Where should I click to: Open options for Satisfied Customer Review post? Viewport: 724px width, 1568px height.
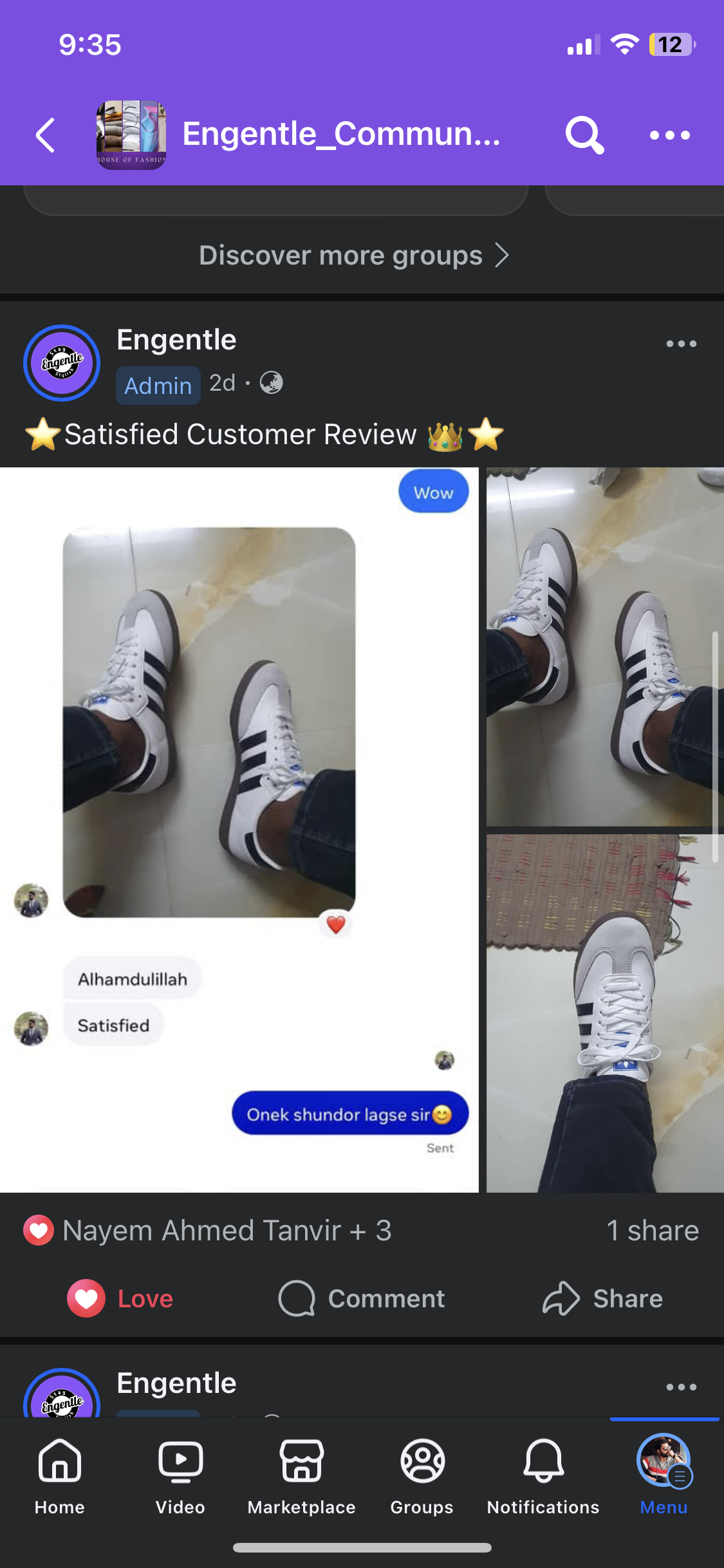(x=681, y=344)
